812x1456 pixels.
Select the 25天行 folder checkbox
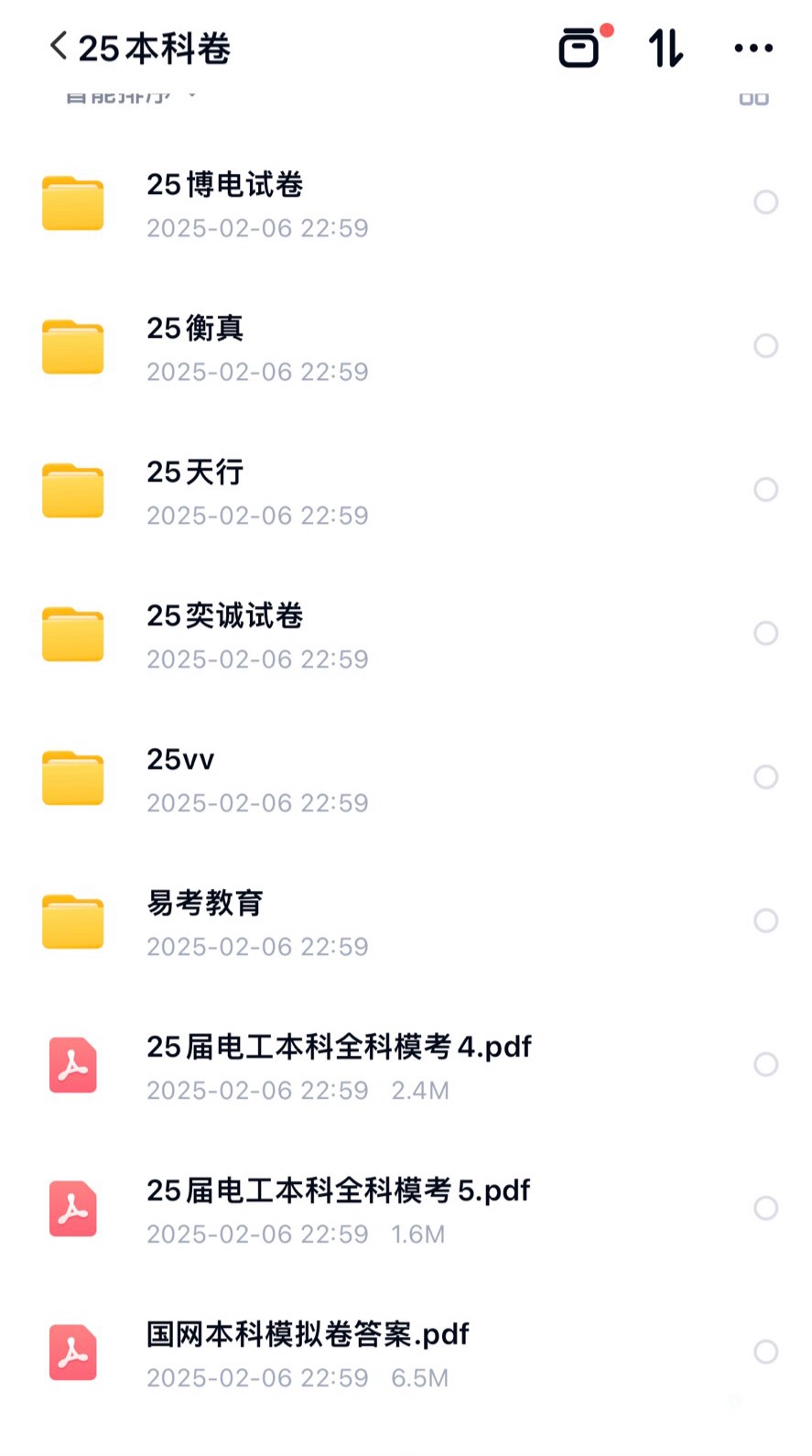tap(765, 489)
